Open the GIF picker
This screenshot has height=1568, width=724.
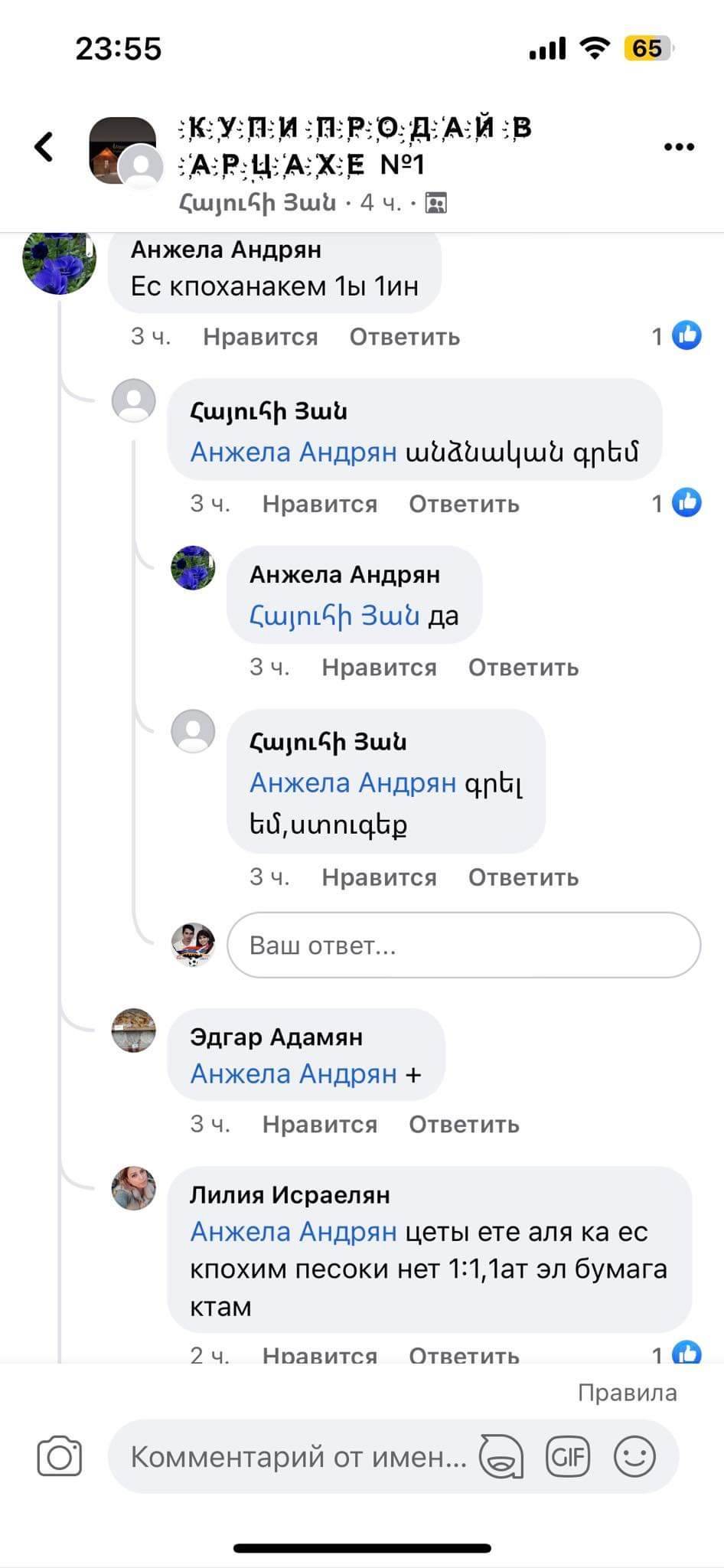567,1456
